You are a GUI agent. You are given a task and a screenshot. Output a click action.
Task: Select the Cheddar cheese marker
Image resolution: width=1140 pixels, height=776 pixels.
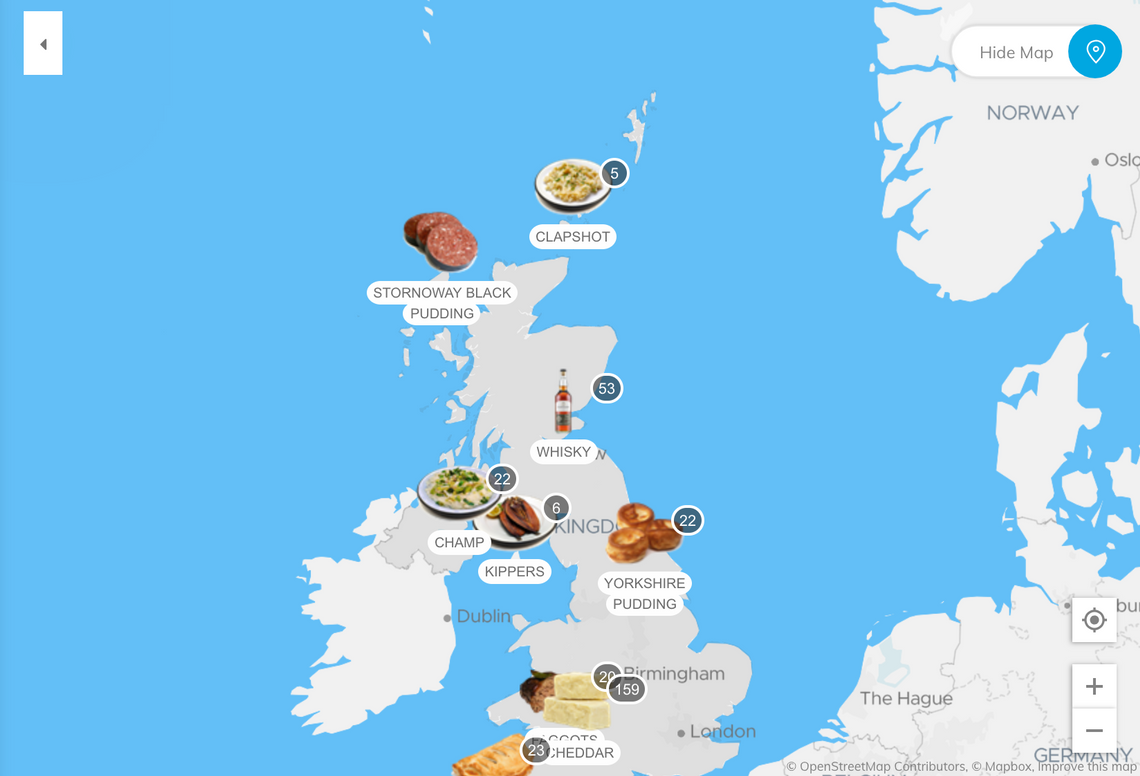point(578,700)
